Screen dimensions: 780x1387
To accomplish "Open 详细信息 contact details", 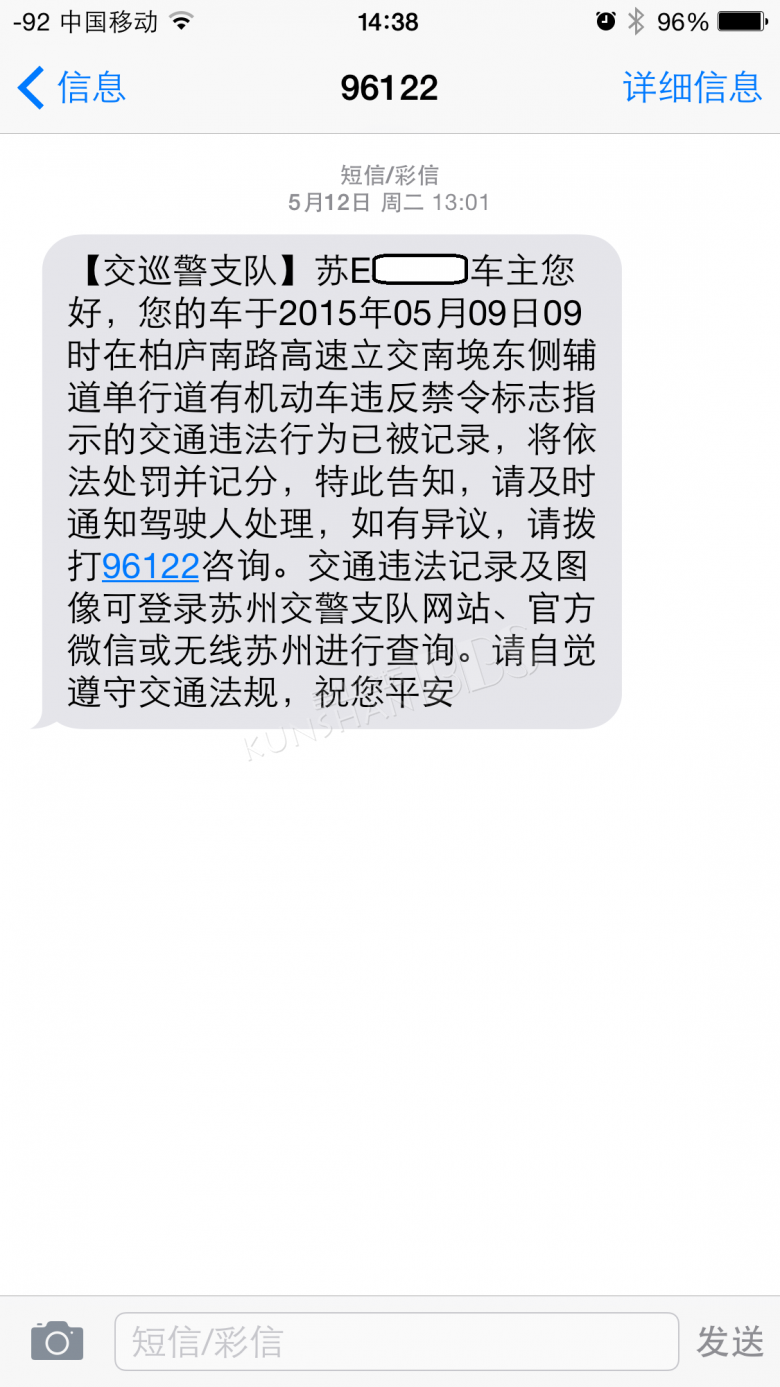I will coord(692,88).
